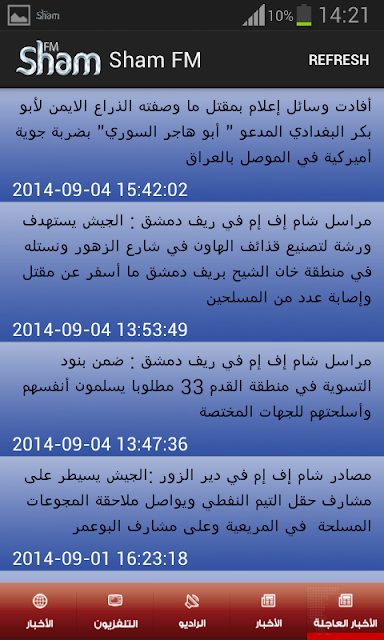
Task: Open the news item dated 2014-09-04 15:42:02
Action: (x=192, y=145)
